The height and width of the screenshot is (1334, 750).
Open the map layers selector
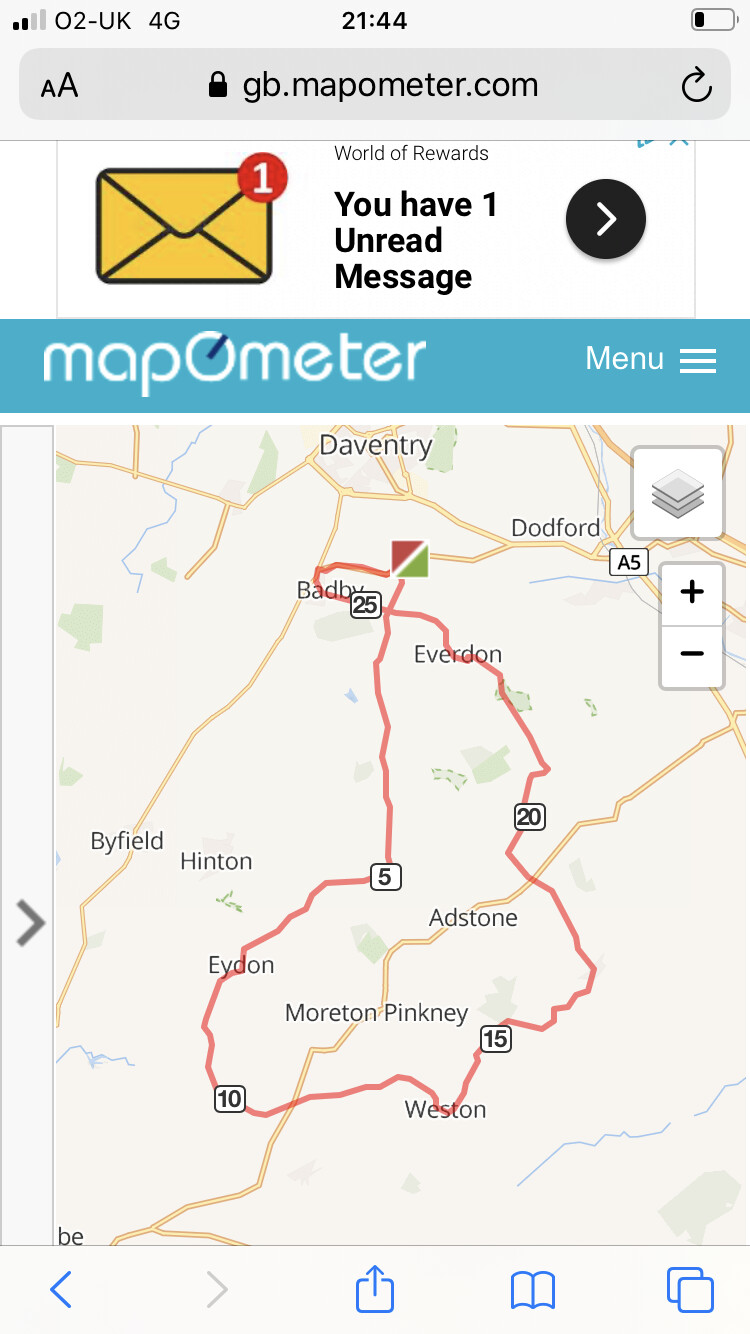coord(678,494)
